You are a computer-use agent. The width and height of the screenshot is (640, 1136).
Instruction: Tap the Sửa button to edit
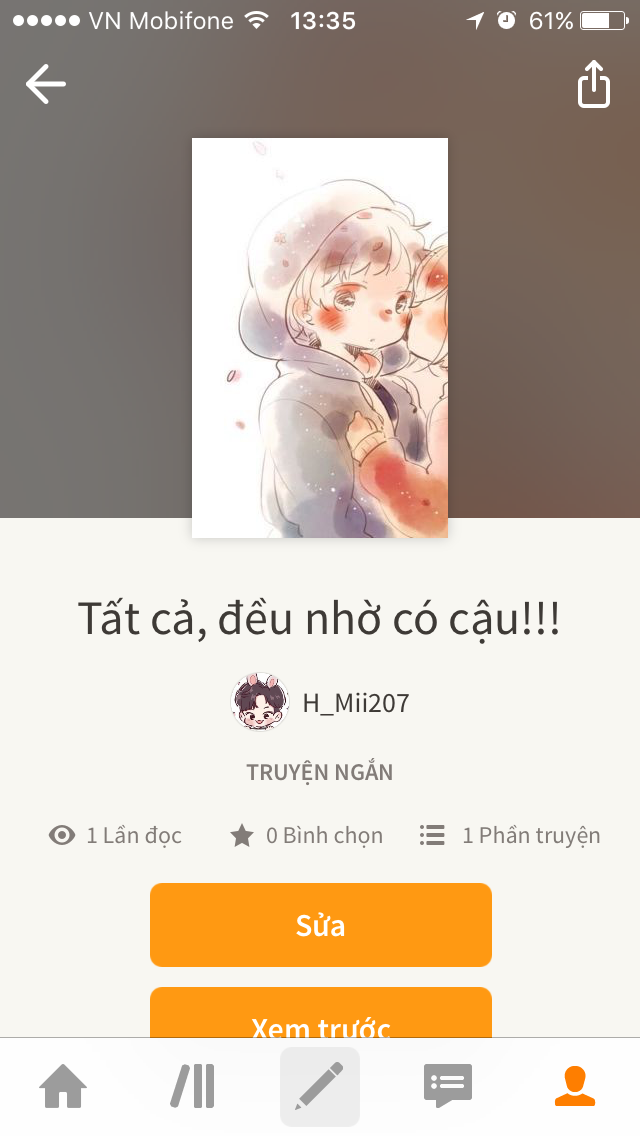tap(320, 925)
